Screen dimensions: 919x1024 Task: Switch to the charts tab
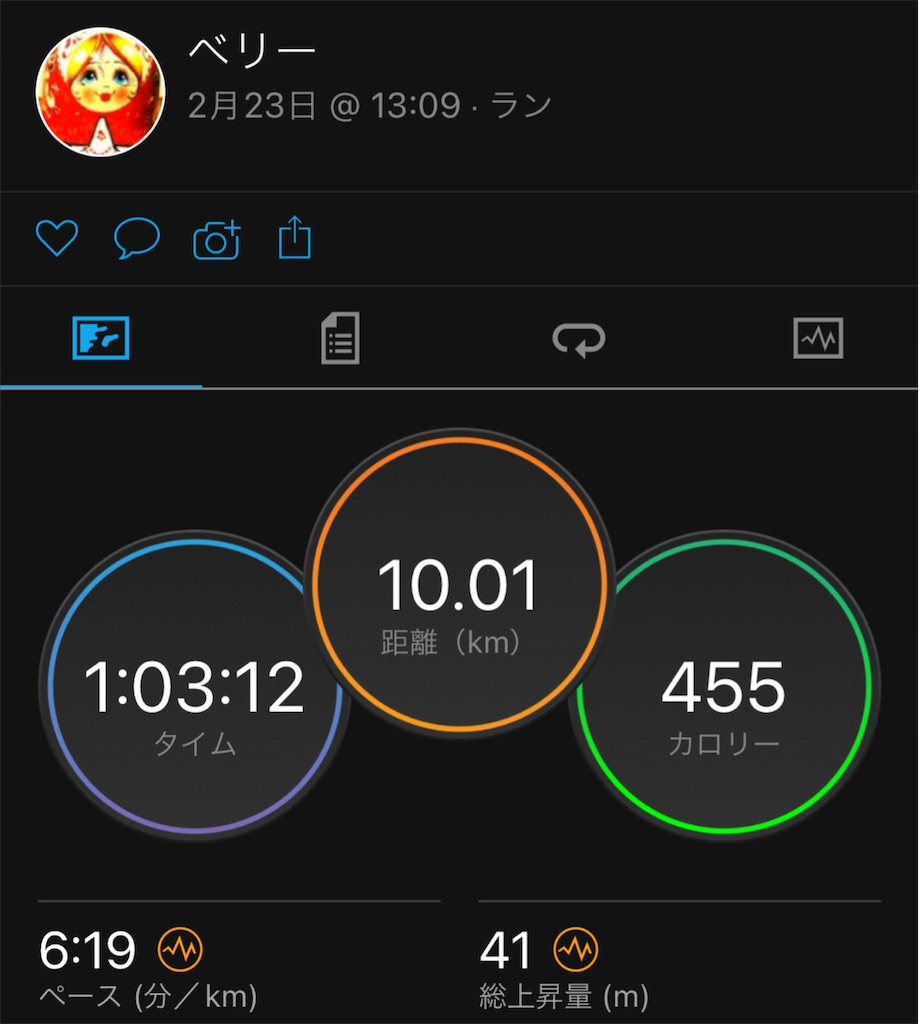[x=818, y=339]
